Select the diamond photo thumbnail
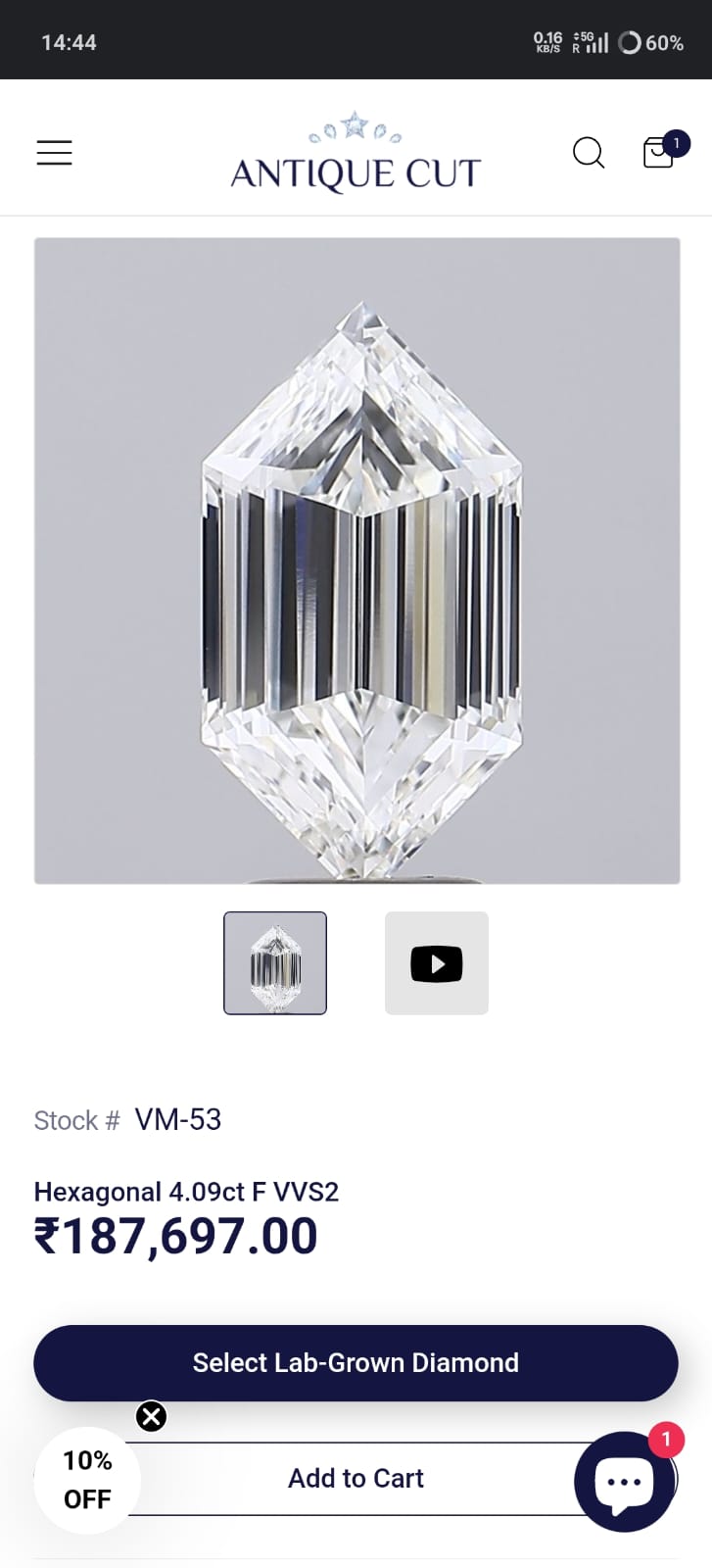The image size is (712, 1568). 275,963
